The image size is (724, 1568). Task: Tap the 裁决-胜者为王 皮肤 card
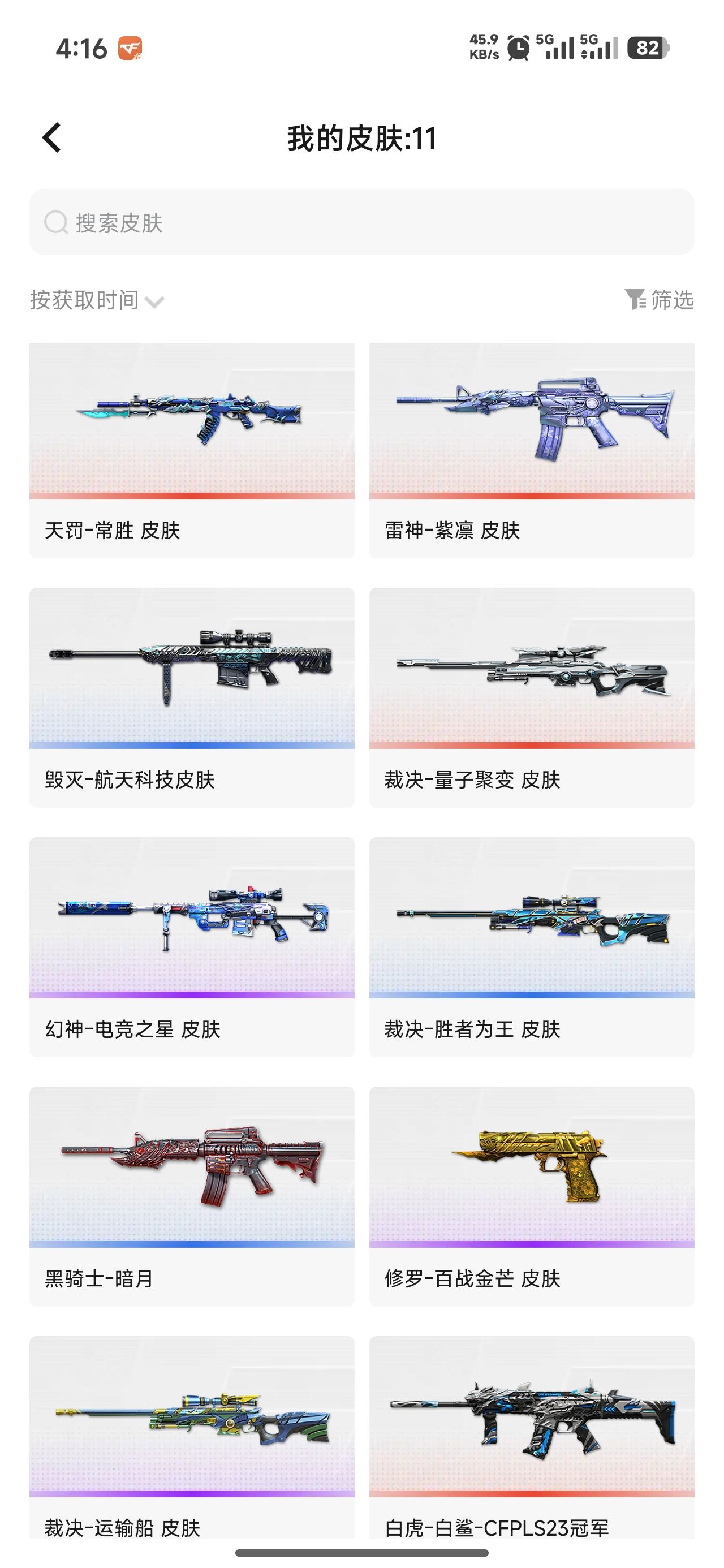click(x=532, y=946)
